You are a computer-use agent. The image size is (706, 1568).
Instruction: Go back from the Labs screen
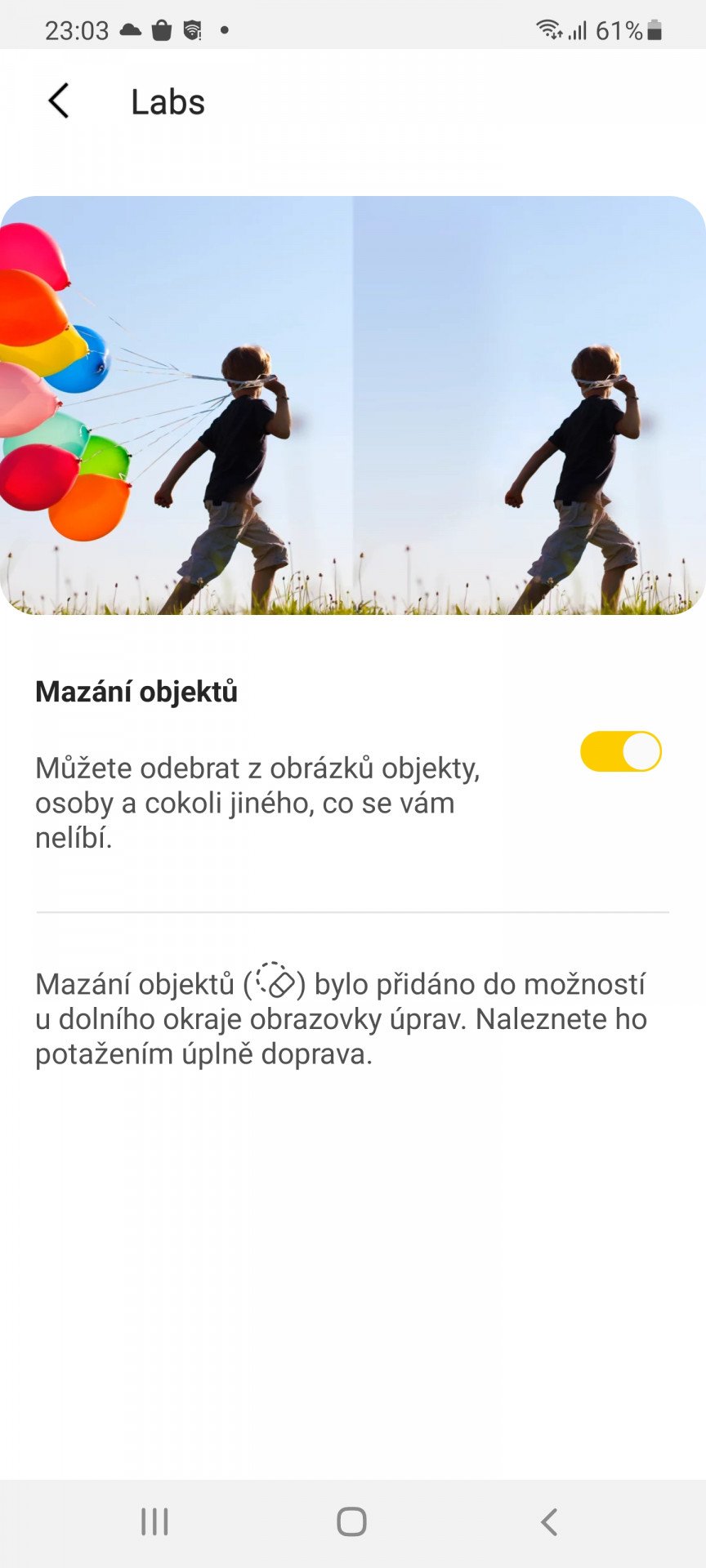59,101
